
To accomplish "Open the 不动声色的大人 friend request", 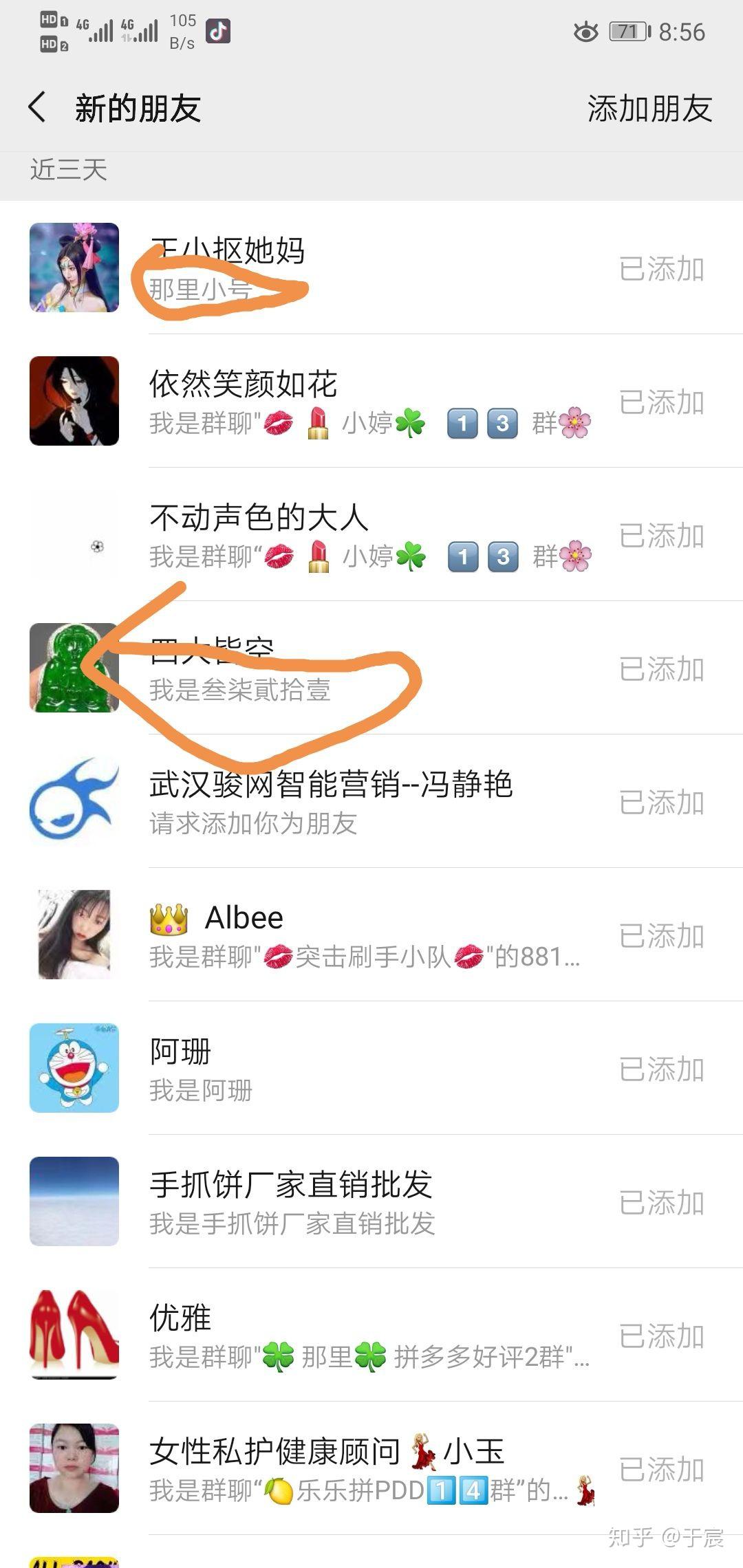I will click(371, 535).
